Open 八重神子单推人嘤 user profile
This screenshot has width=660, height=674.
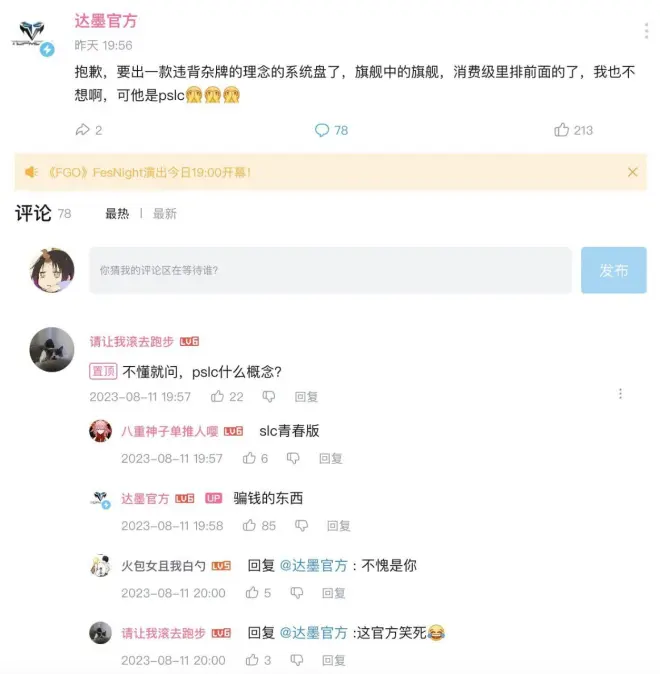[168, 431]
